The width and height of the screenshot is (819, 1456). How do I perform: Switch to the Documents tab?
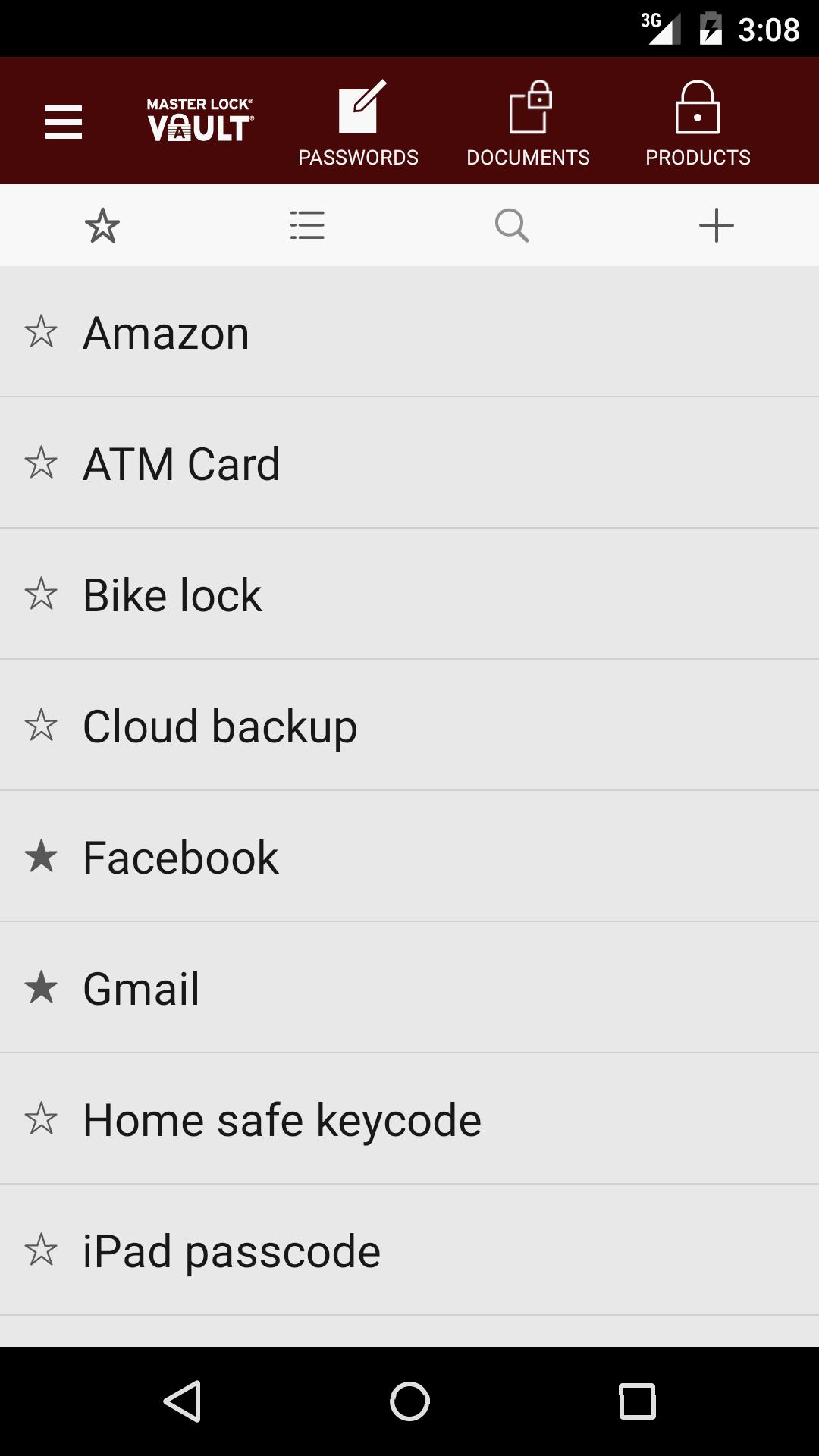tap(529, 121)
